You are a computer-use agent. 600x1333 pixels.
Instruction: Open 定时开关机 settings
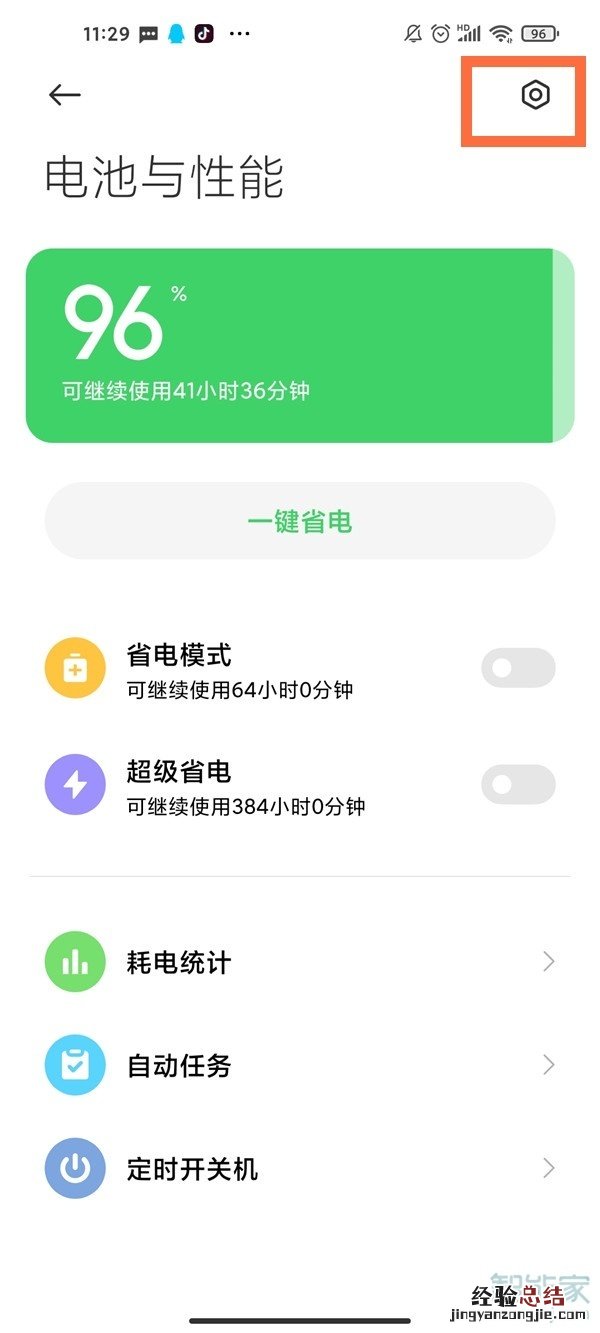(x=300, y=1168)
